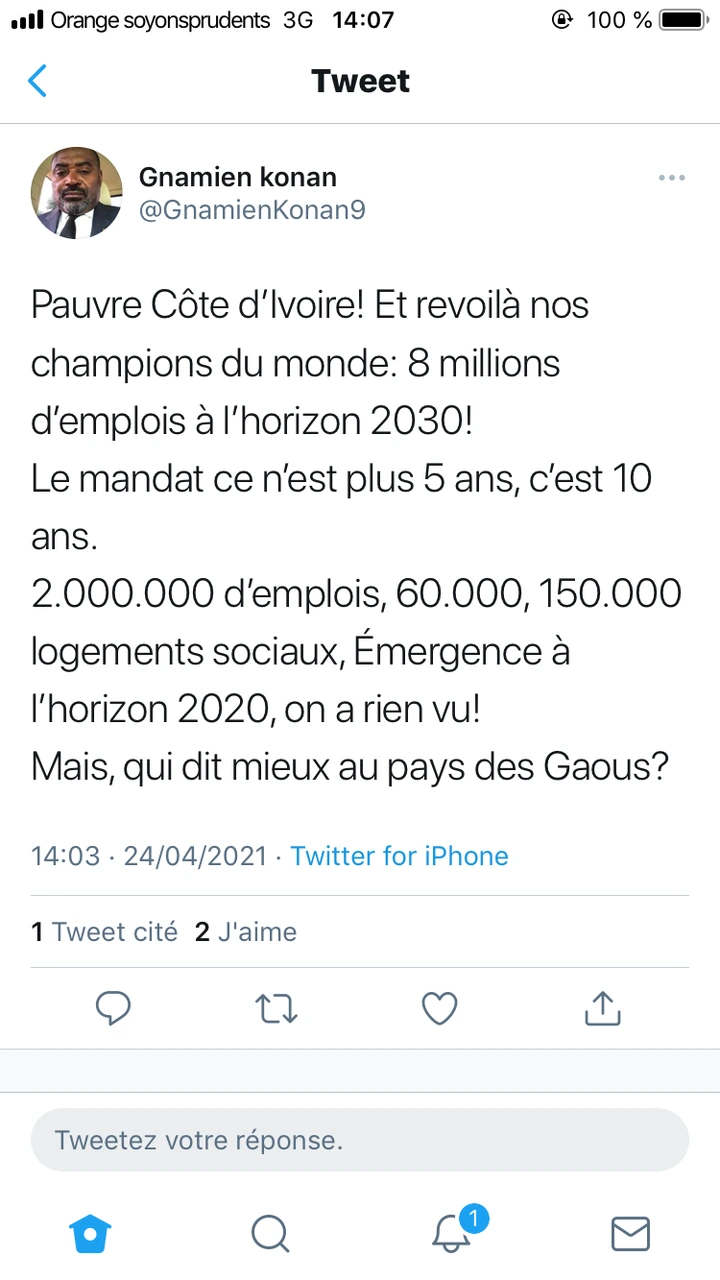
Task: Share the tweet
Action: tap(602, 1008)
